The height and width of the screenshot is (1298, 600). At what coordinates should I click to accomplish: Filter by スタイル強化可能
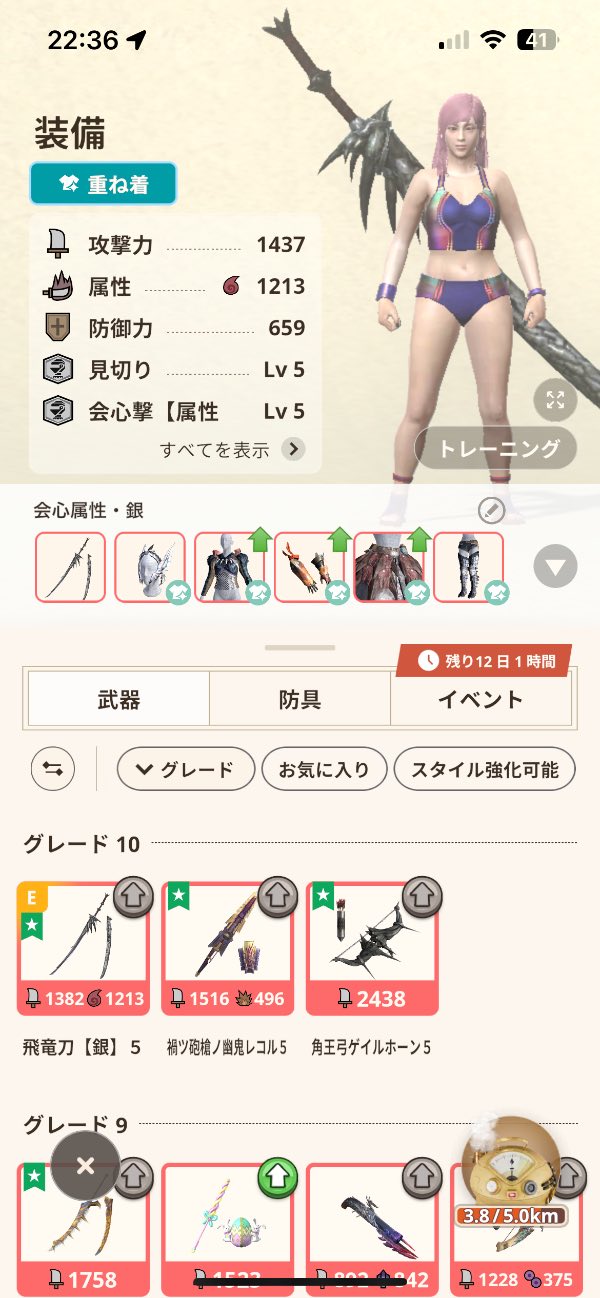click(x=484, y=769)
